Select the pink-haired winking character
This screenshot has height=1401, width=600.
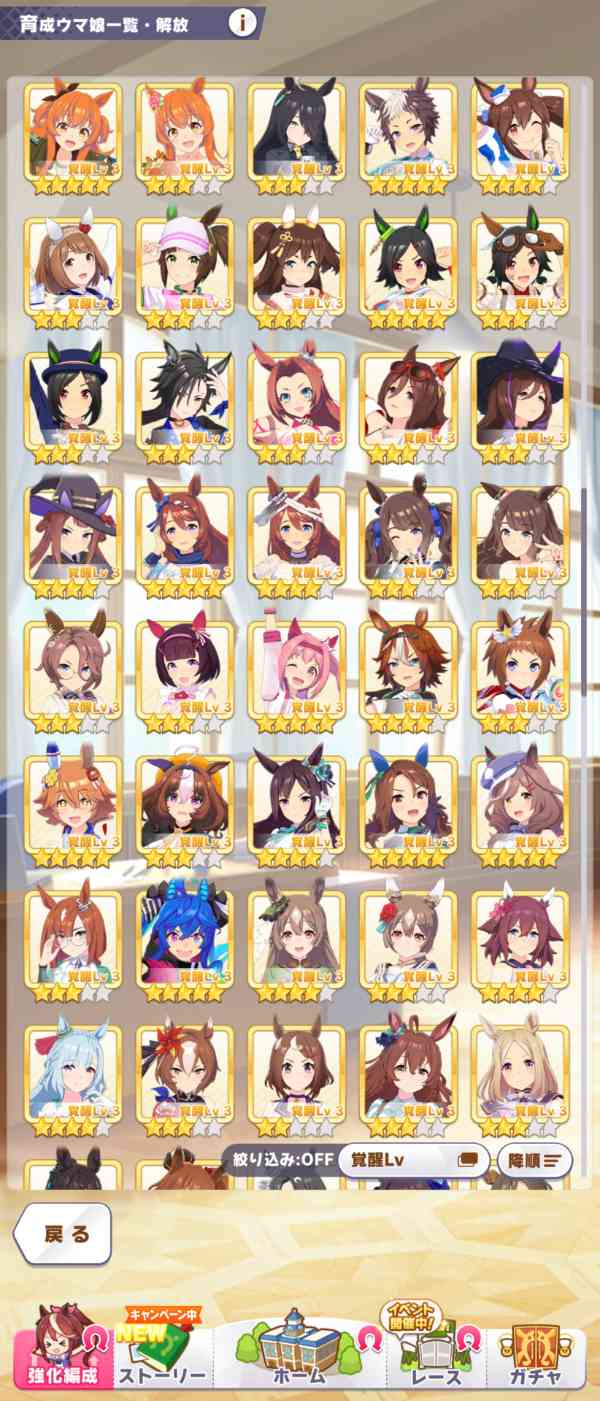[x=296, y=670]
